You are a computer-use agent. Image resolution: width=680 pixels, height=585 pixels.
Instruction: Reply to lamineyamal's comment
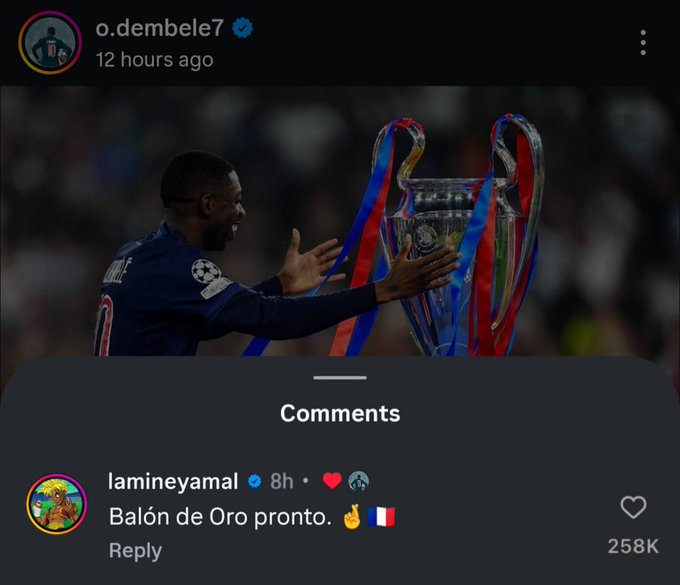134,550
